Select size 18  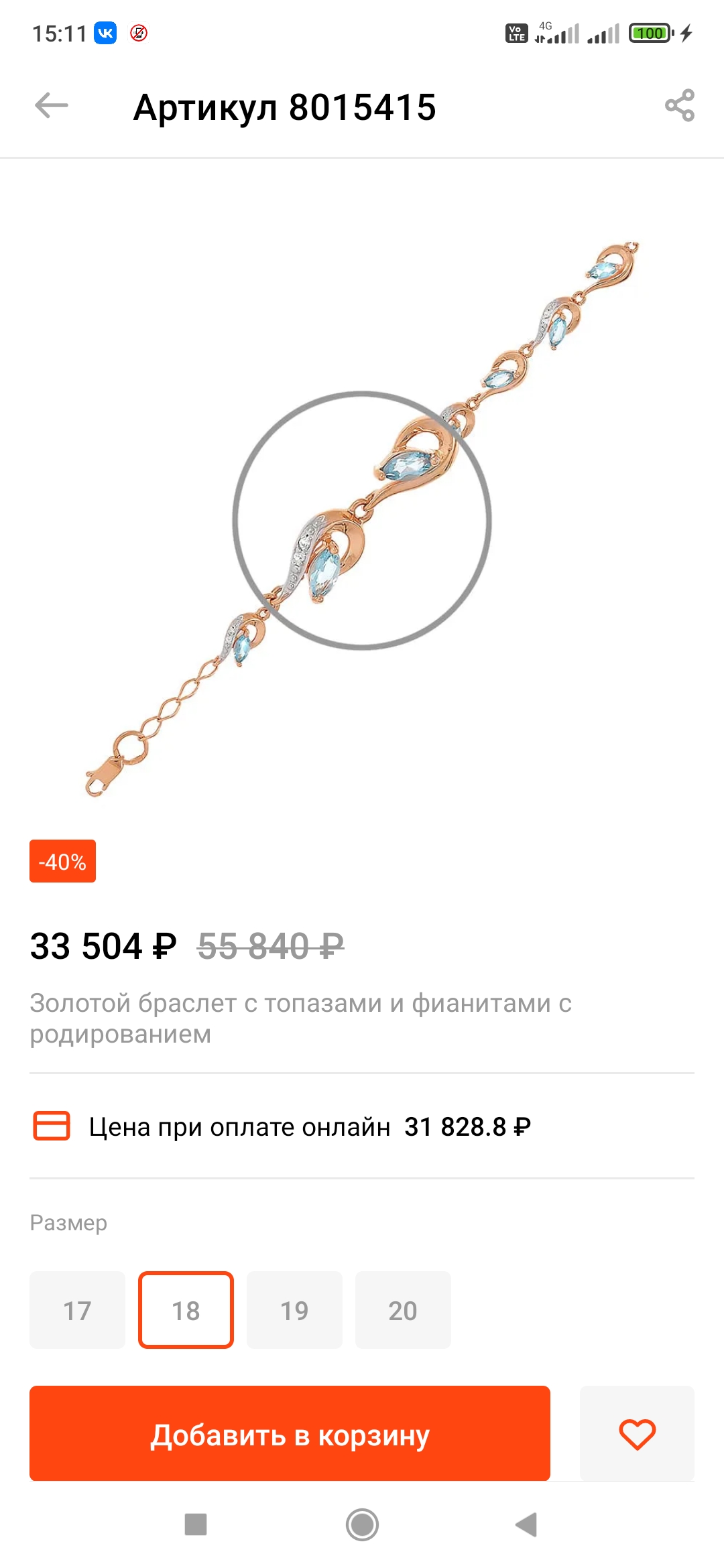[x=186, y=1310]
